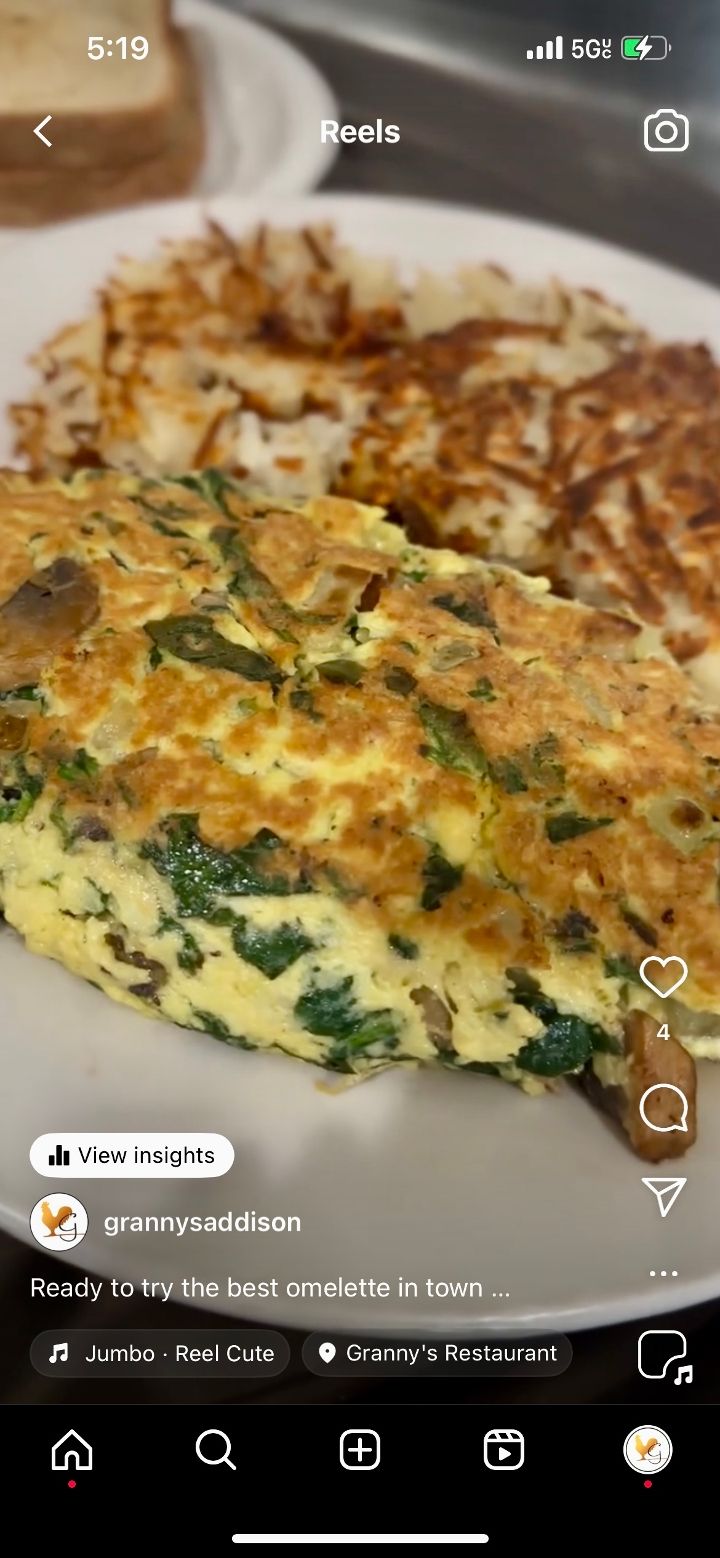The image size is (720, 1558).
Task: Open your profile tab
Action: pos(647,1449)
